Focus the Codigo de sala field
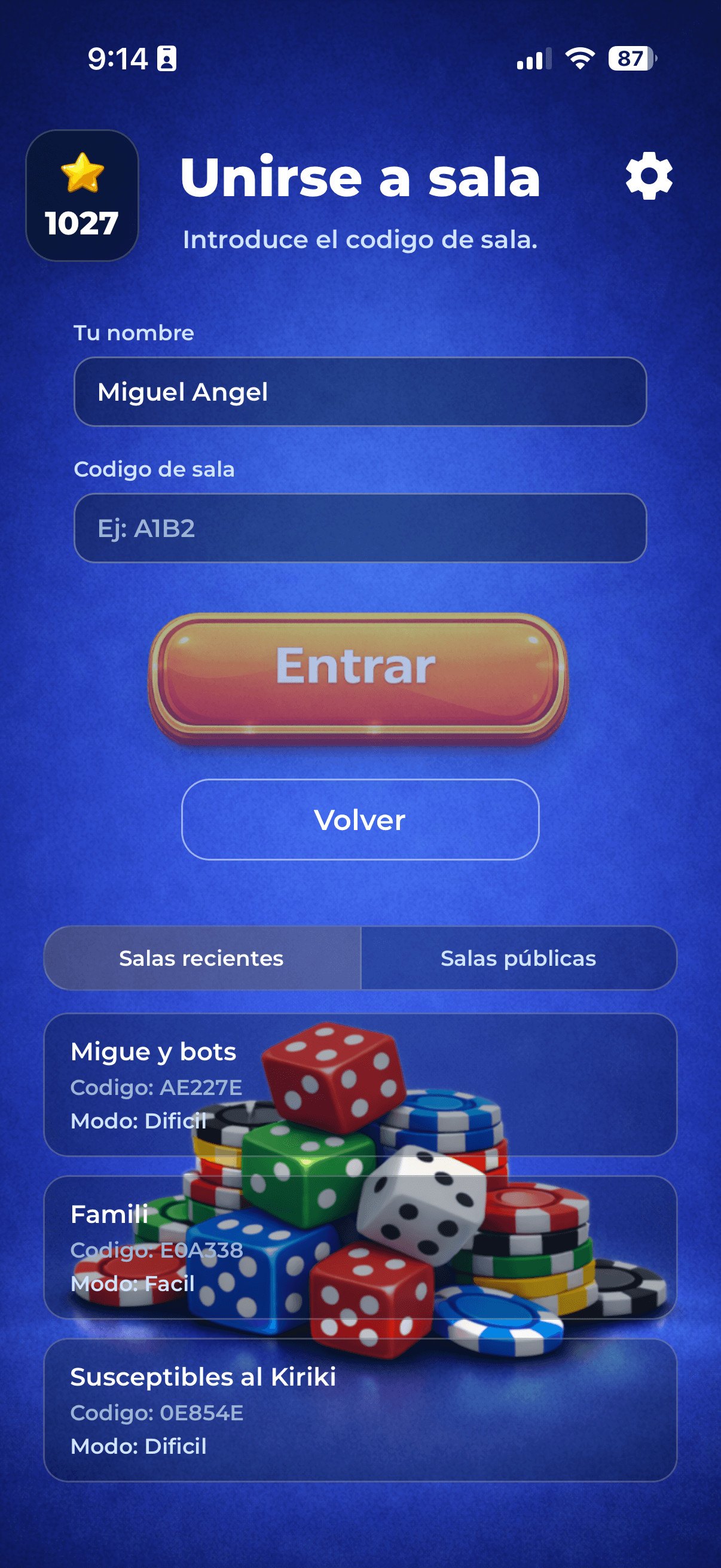 click(359, 529)
